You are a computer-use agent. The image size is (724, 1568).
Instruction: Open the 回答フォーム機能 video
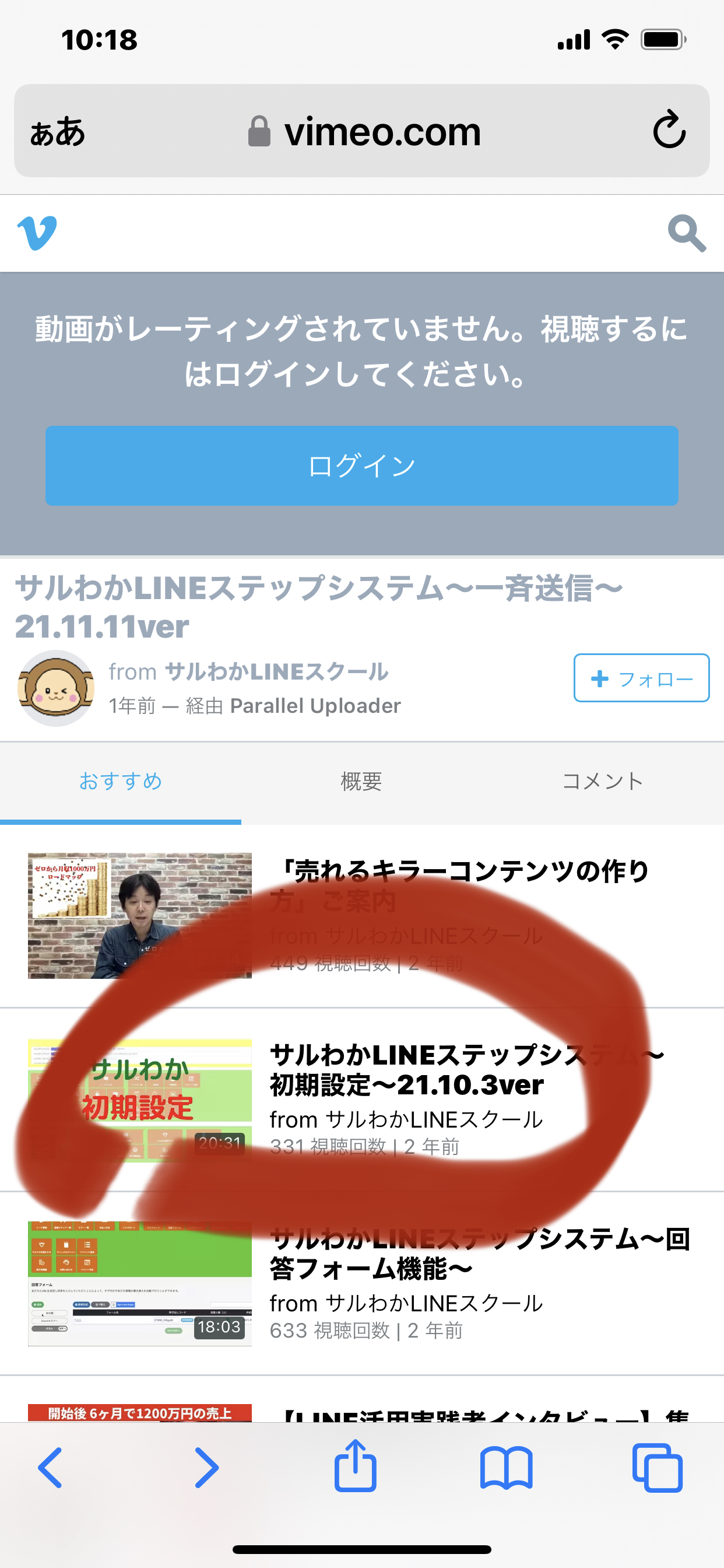coord(362,1284)
